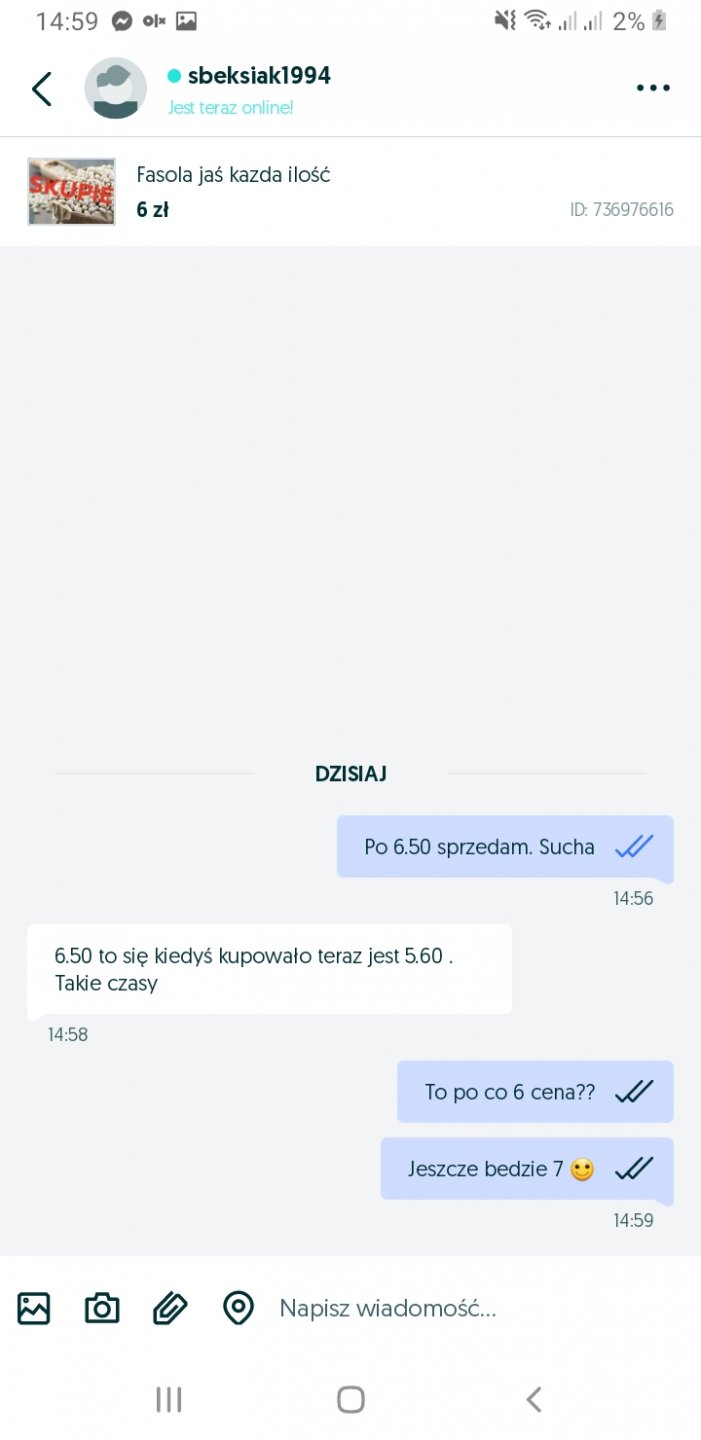Screen dimensions: 701x1440
Task: Tap the system home button
Action: coord(351,1400)
